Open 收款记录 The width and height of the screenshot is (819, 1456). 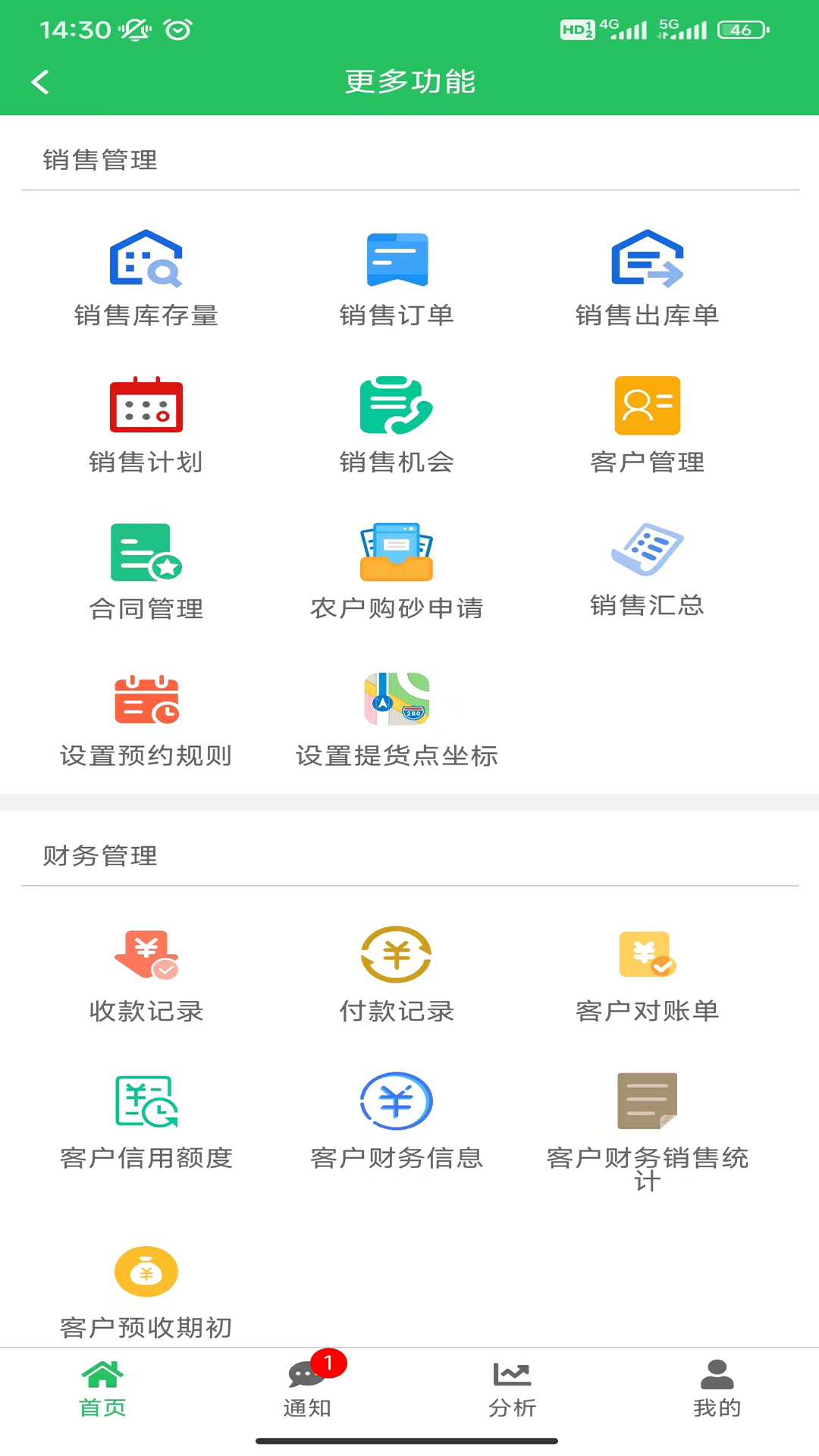click(x=146, y=974)
